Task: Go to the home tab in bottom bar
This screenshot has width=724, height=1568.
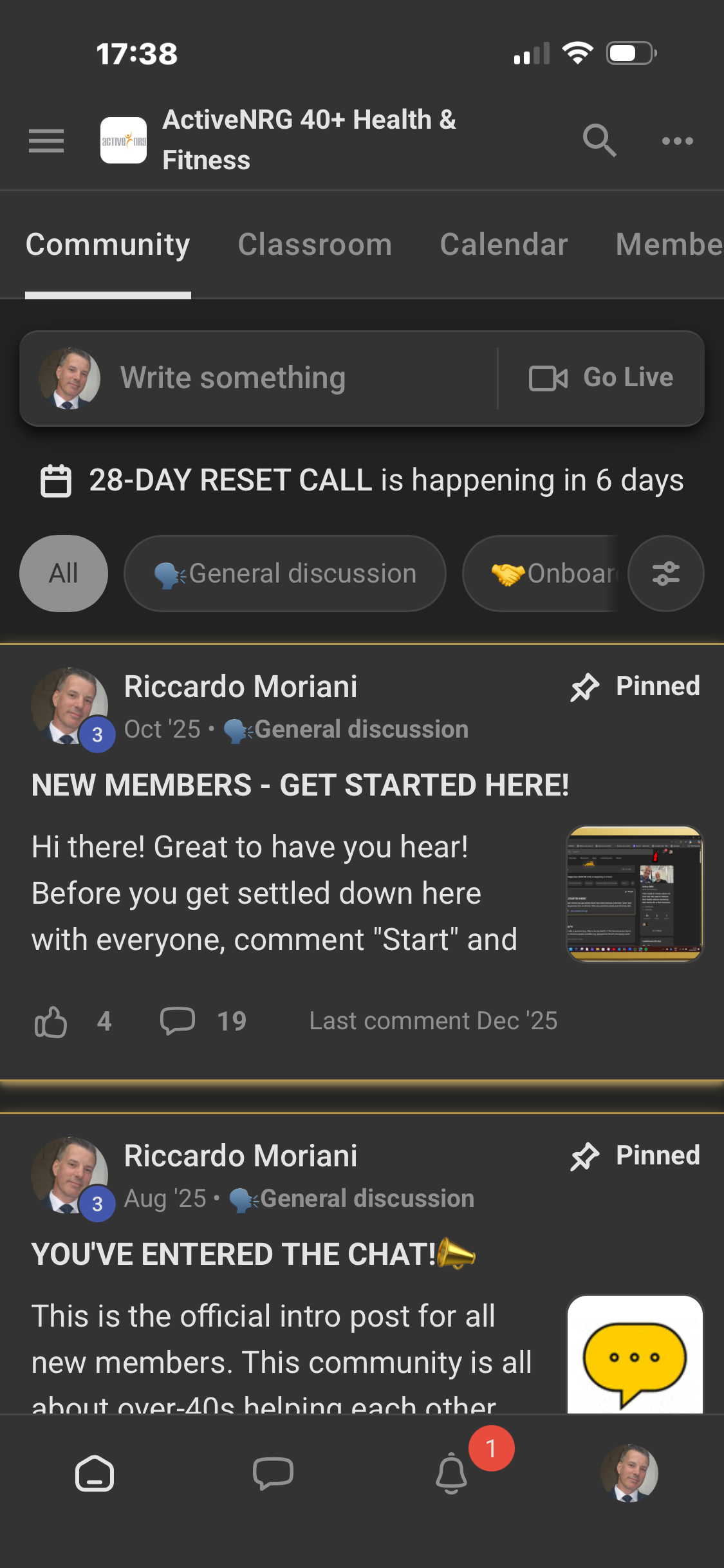Action: (95, 1473)
